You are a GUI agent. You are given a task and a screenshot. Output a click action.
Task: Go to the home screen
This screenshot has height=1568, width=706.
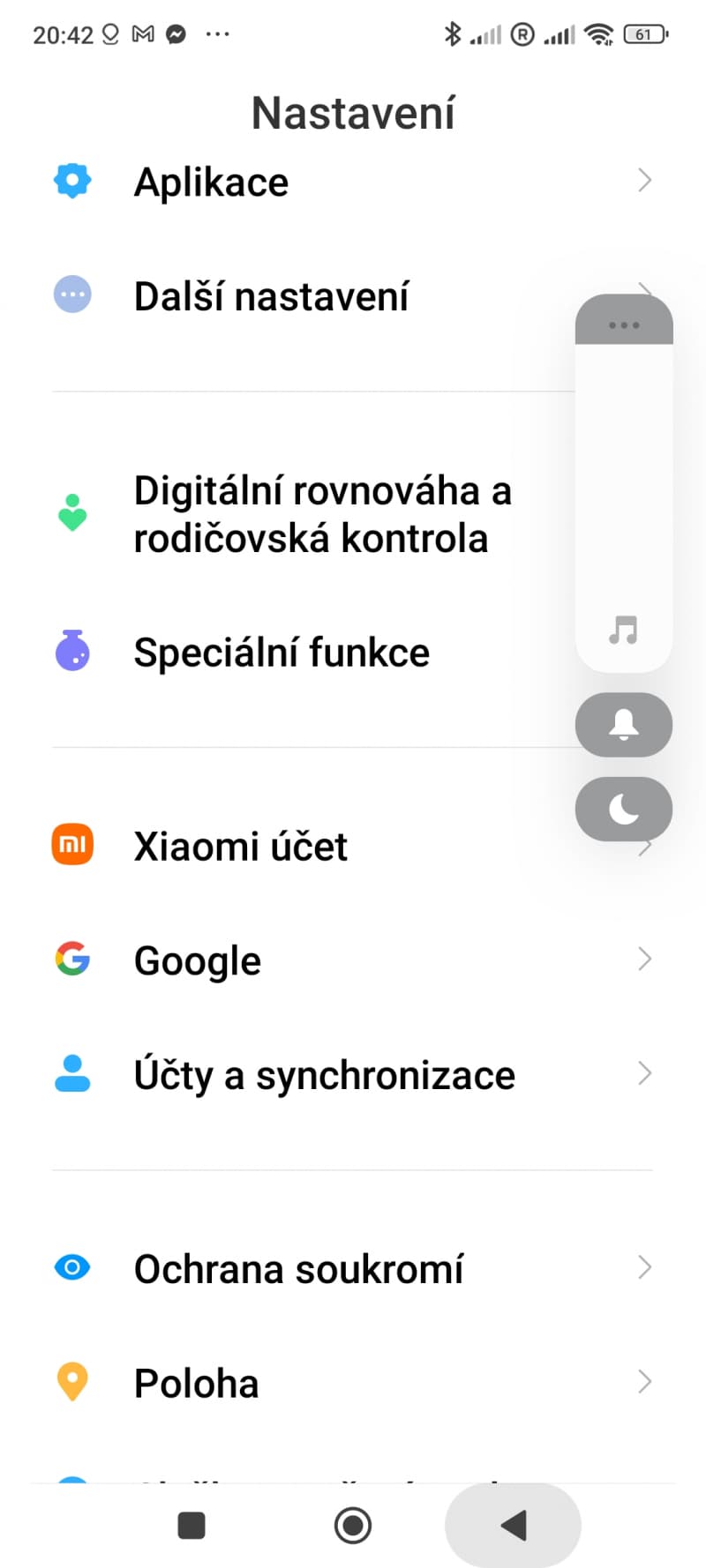click(x=353, y=1525)
